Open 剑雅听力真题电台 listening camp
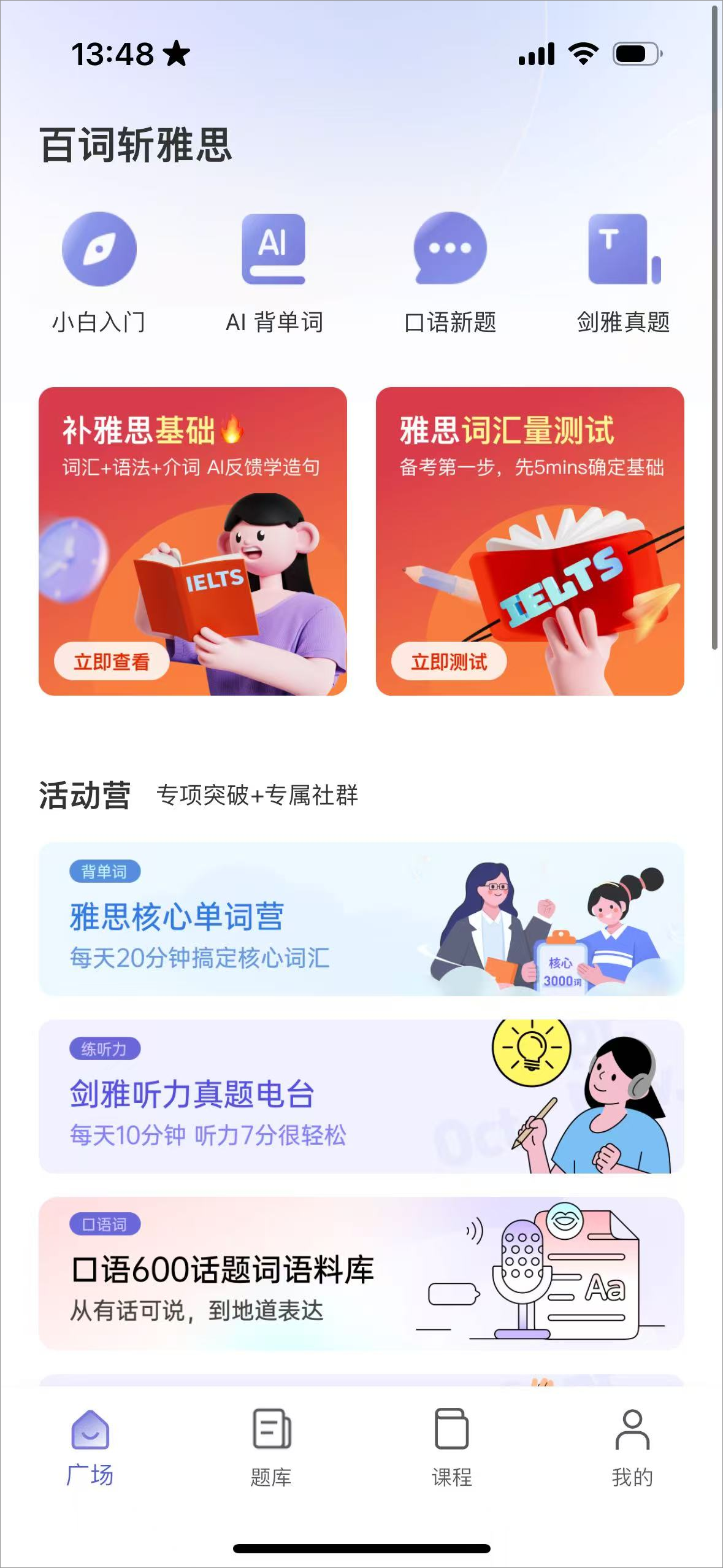The image size is (723, 1568). 361,1096
